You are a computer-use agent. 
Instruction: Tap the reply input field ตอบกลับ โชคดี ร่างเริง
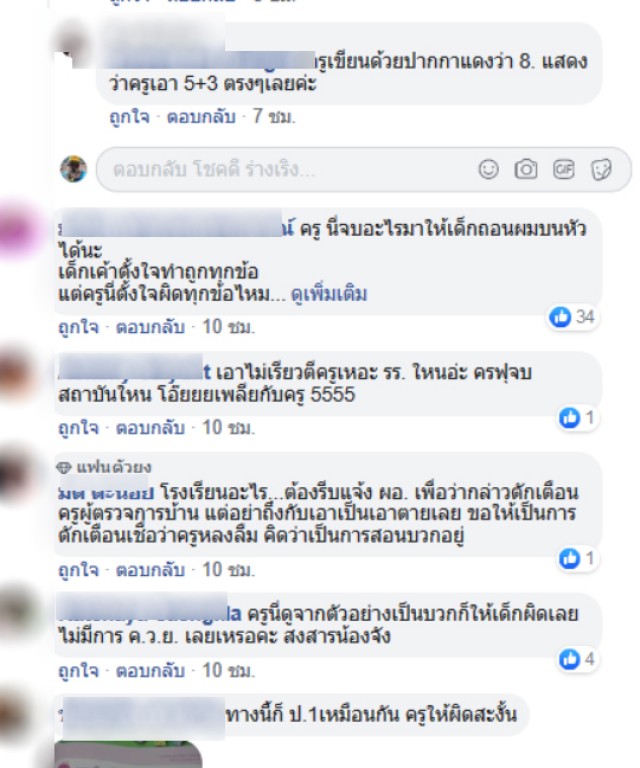tap(280, 170)
